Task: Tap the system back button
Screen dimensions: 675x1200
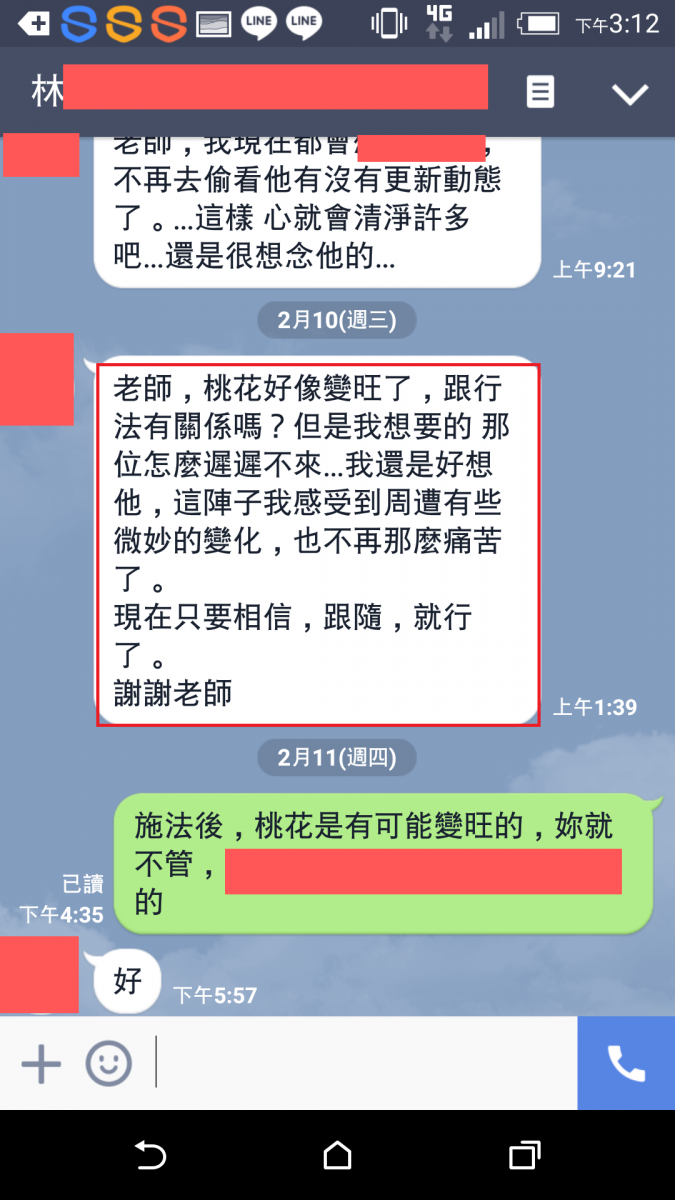Action: click(150, 1156)
